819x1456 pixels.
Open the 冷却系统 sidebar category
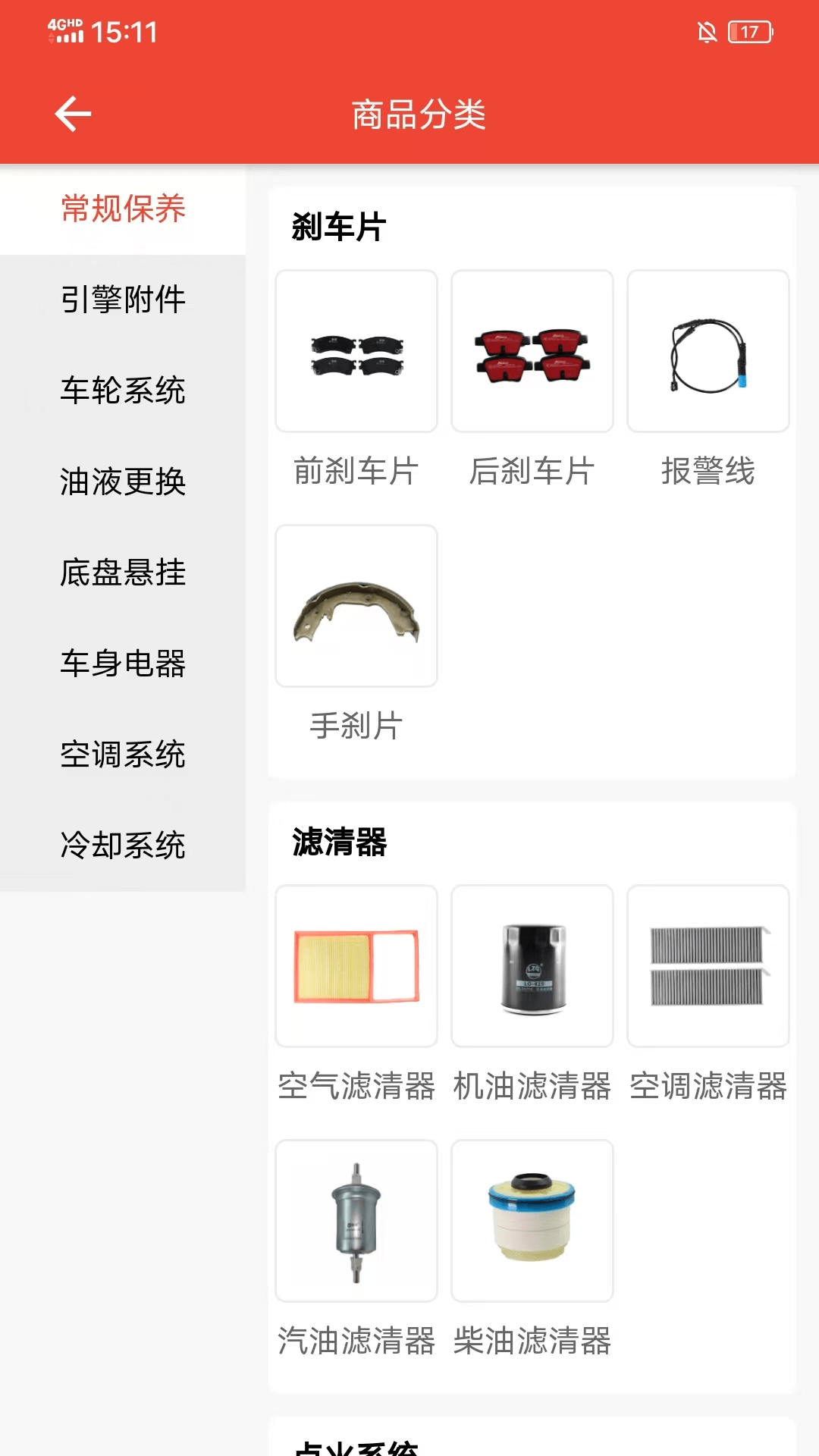point(123,844)
